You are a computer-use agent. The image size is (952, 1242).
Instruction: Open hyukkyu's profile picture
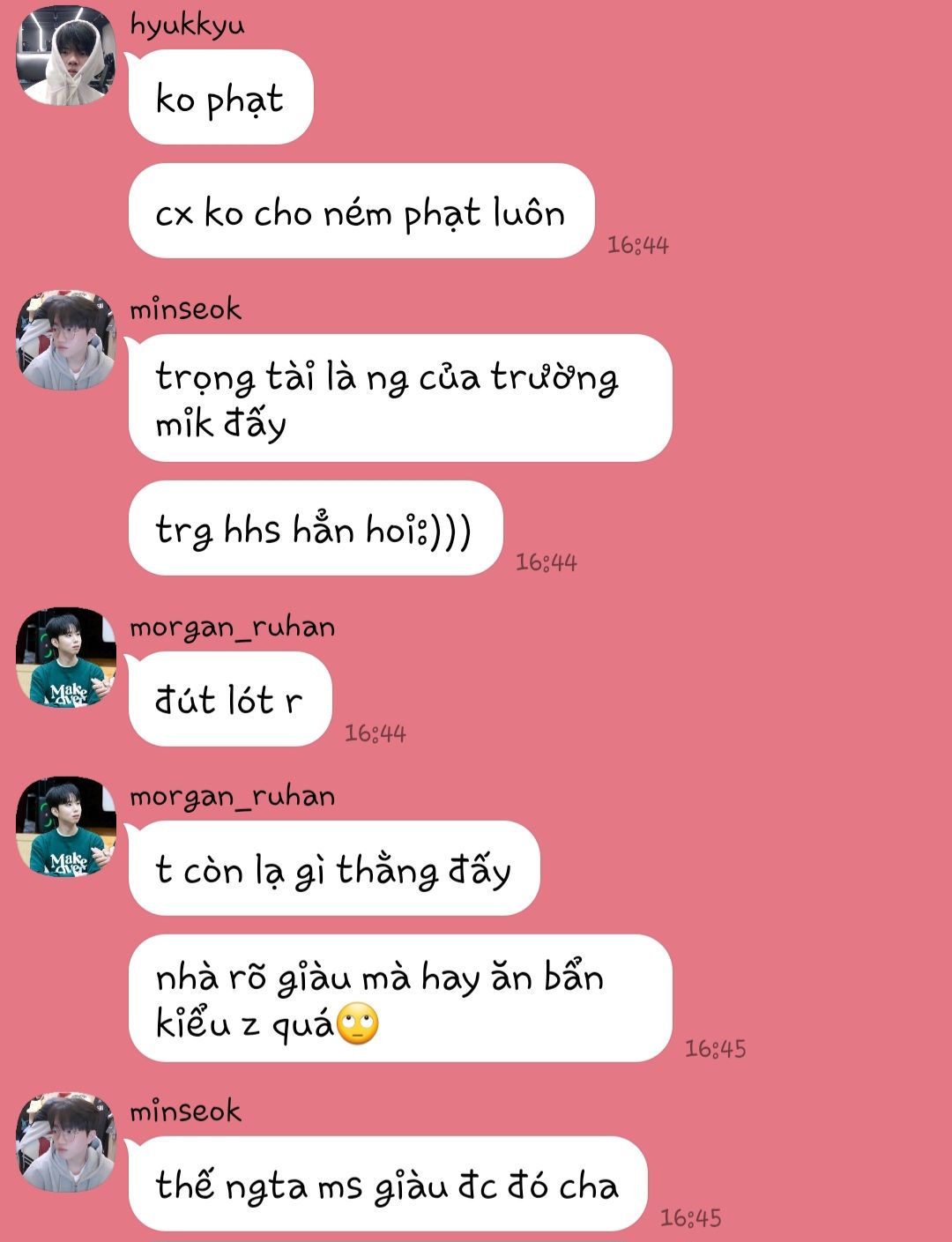click(66, 57)
